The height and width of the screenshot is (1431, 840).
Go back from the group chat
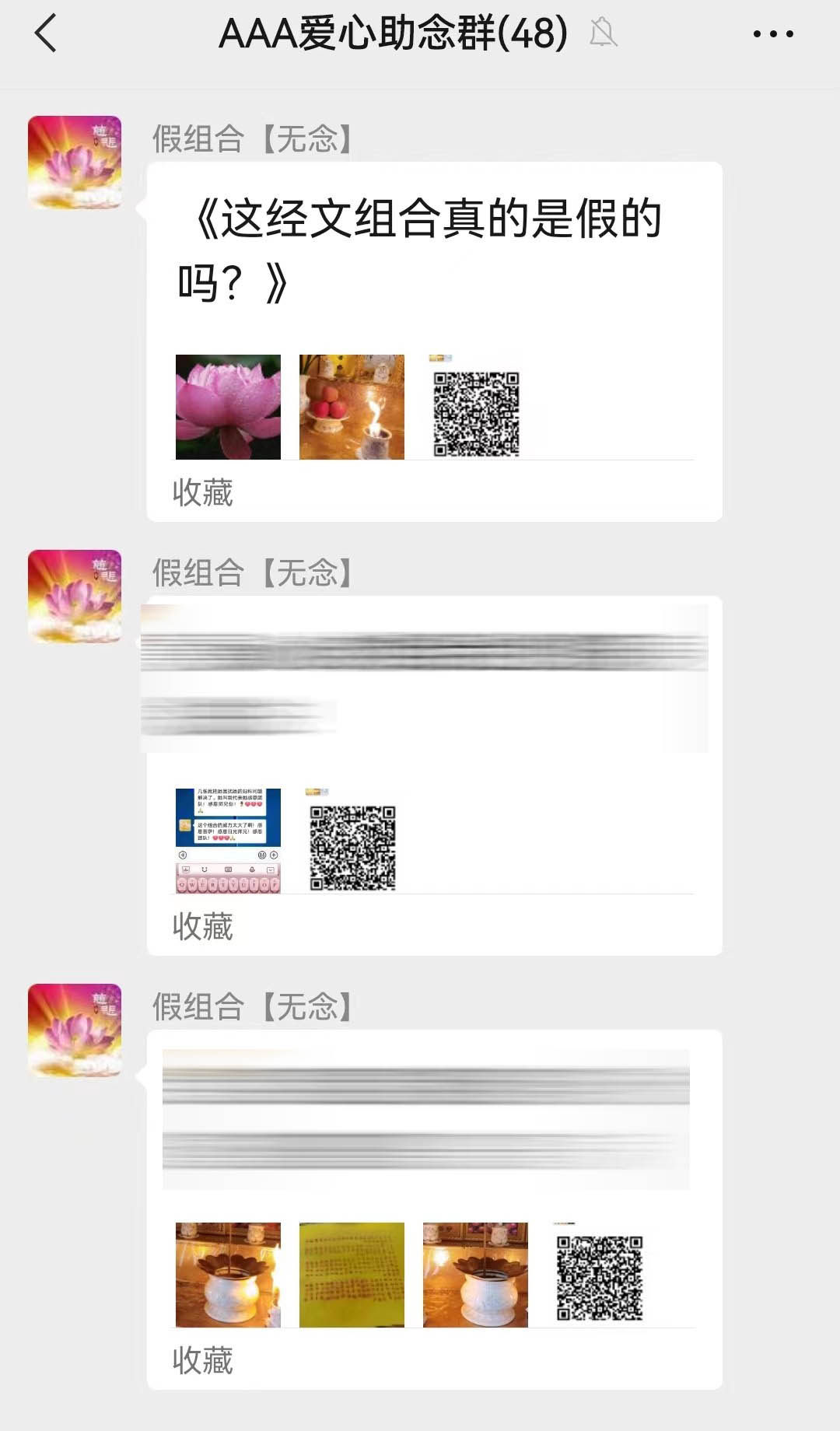46,34
